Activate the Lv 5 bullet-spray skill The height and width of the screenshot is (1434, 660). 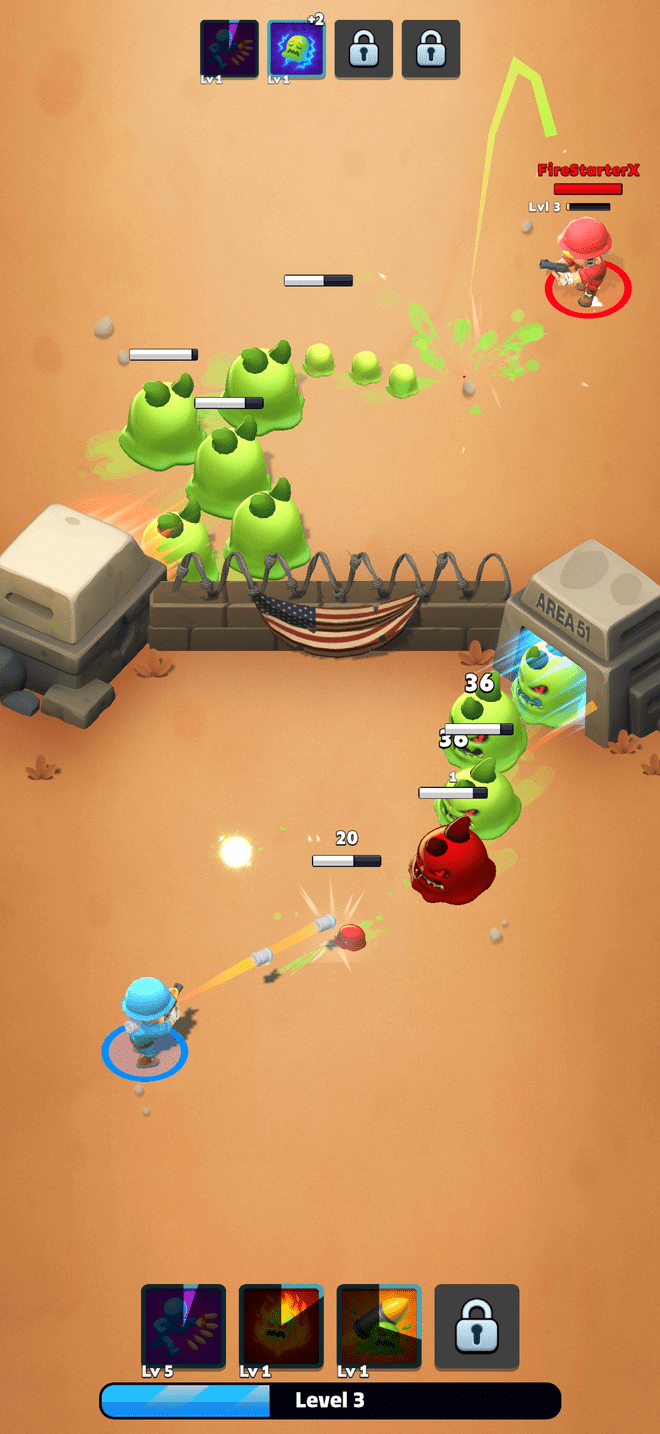click(183, 1326)
